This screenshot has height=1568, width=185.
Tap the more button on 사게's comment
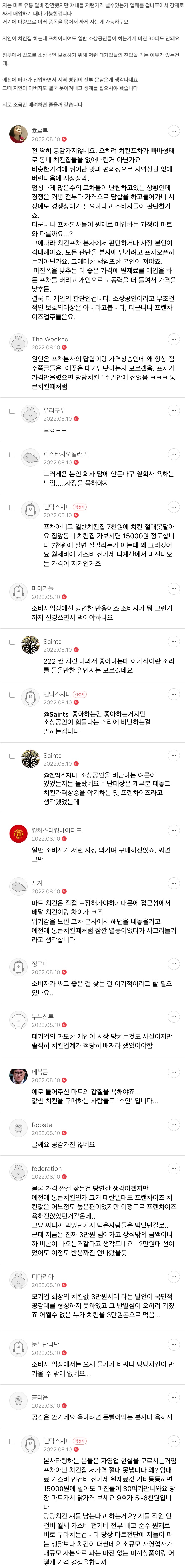(173, 883)
